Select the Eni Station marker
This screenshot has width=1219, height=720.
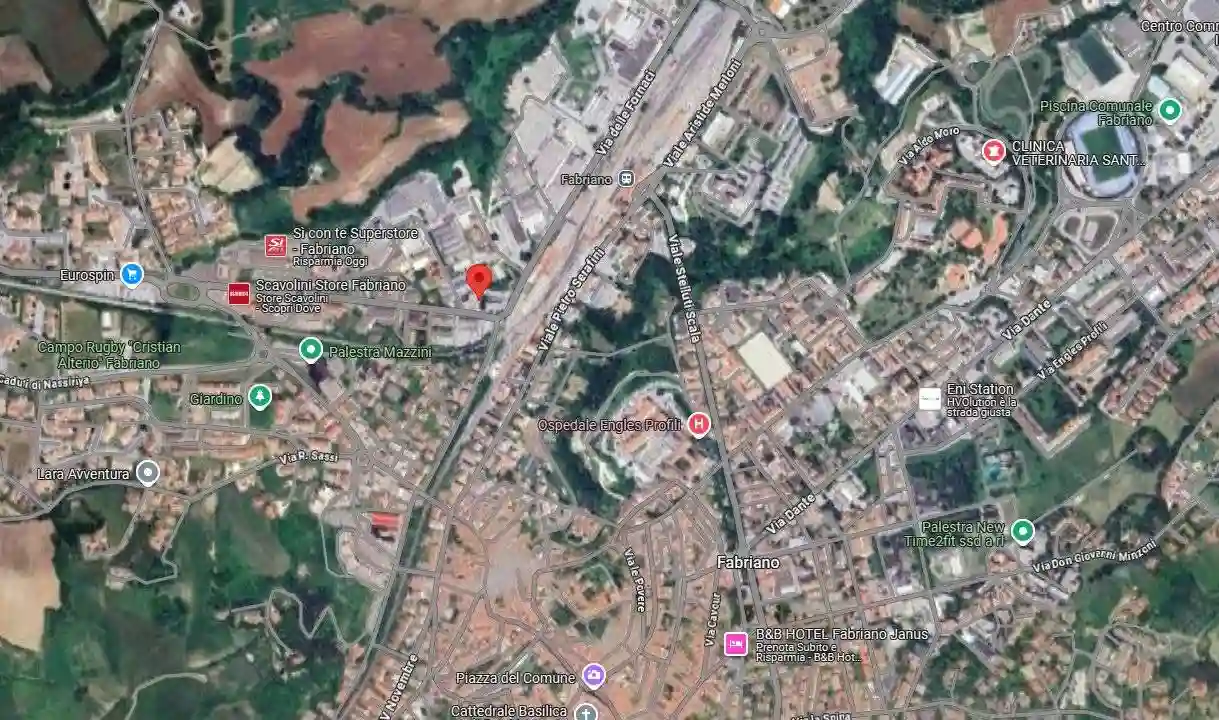pyautogui.click(x=930, y=397)
